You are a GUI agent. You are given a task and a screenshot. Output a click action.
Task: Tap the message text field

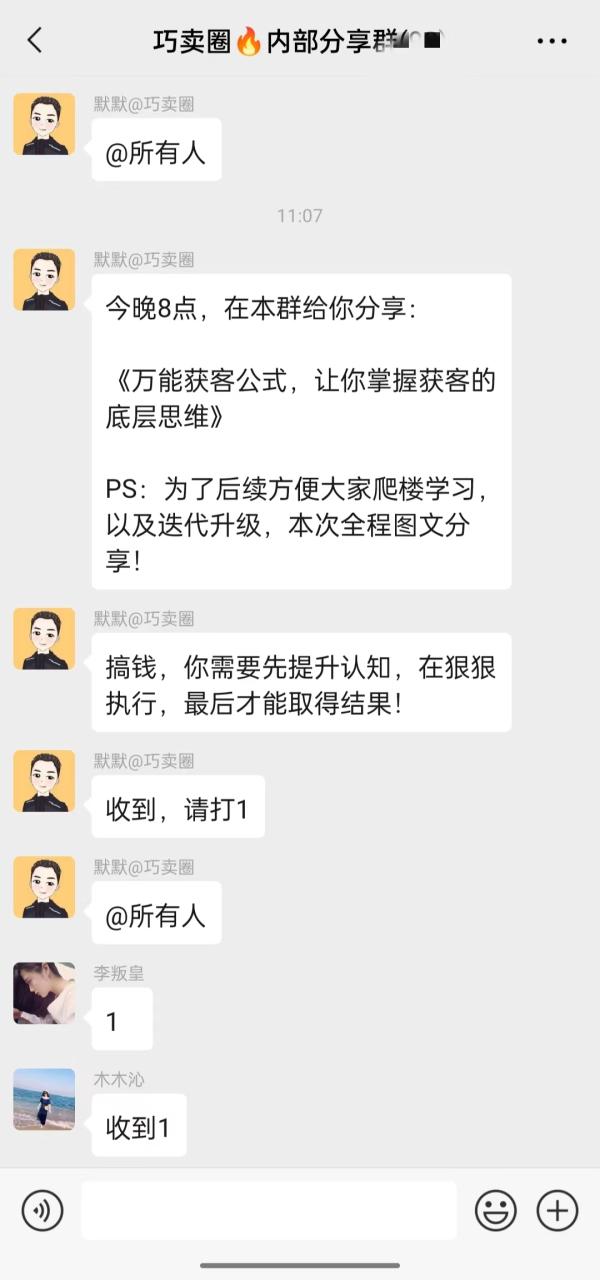pos(268,1211)
